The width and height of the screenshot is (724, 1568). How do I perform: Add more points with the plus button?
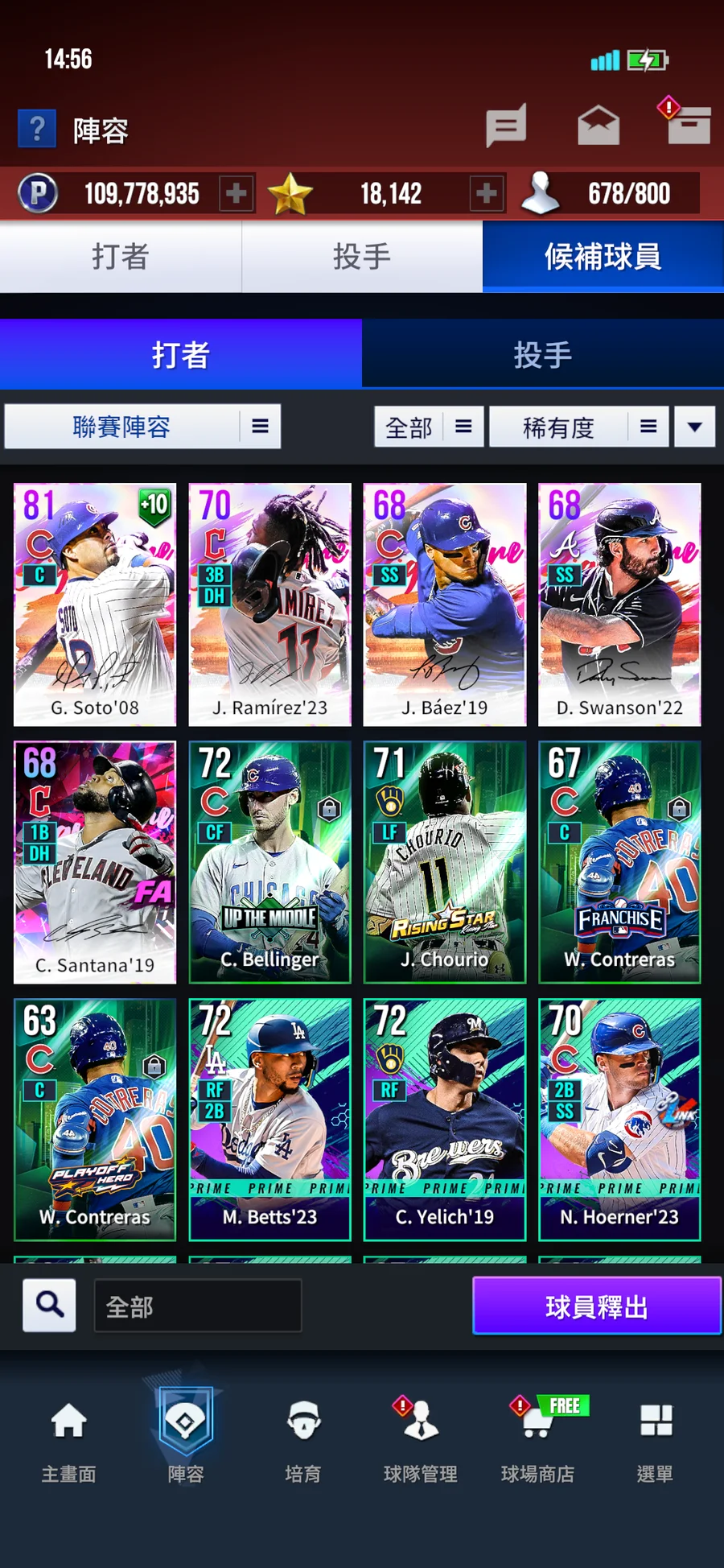pyautogui.click(x=237, y=193)
